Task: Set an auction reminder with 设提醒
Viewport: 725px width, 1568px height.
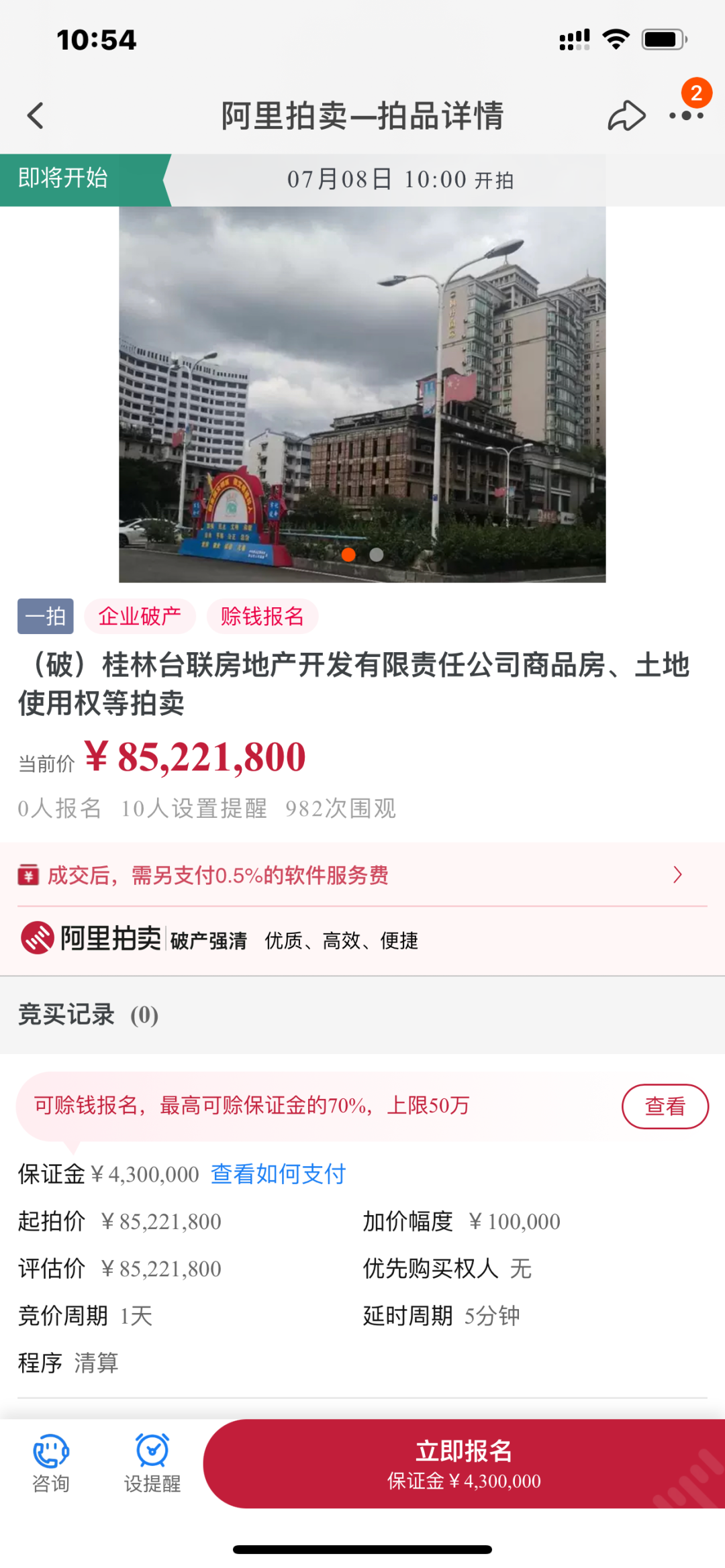Action: coord(152,1463)
